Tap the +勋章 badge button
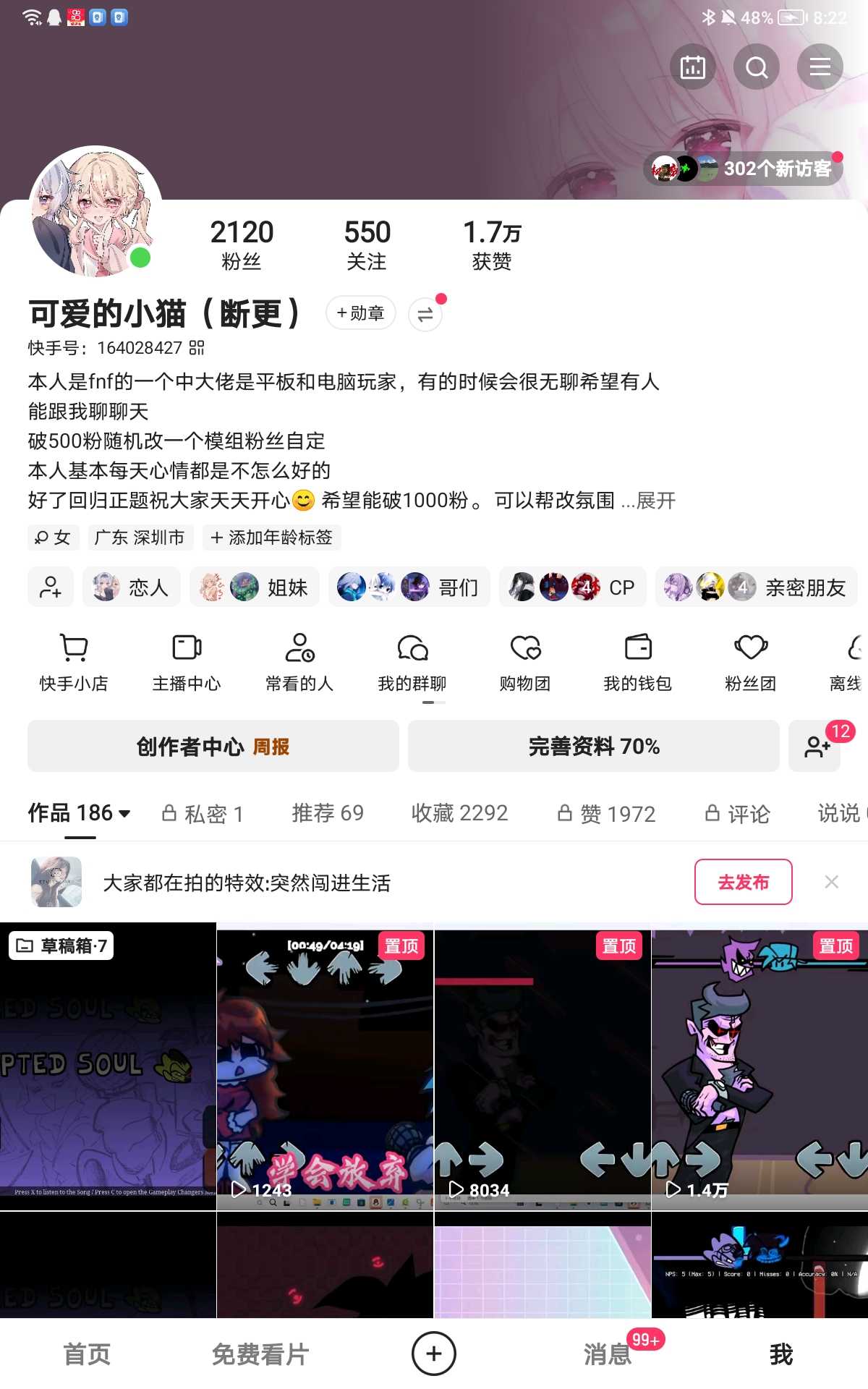The width and height of the screenshot is (868, 1389). click(x=360, y=313)
